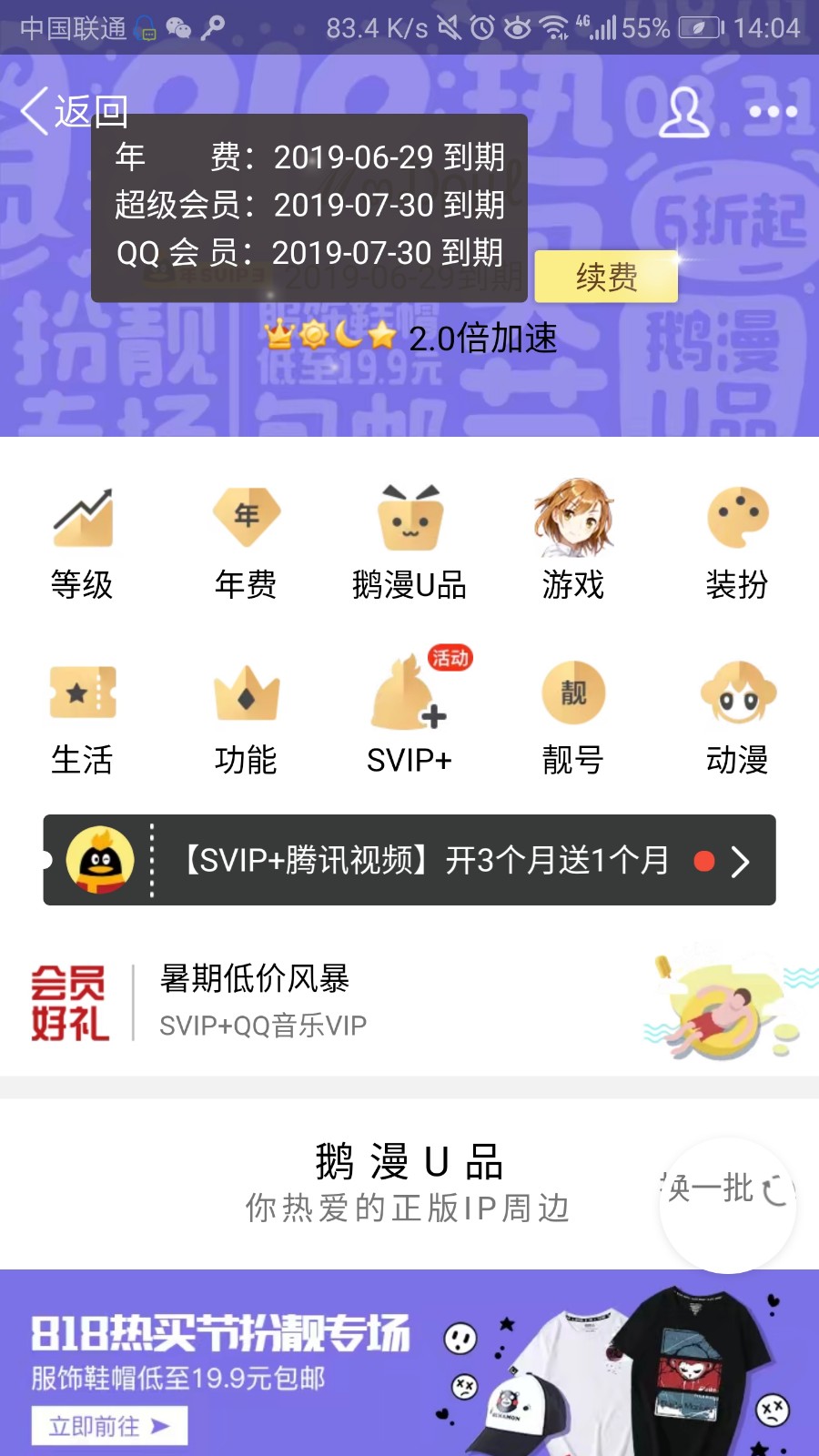Open the 暑期低价风暴 member gift offer
The height and width of the screenshot is (1456, 819).
tap(409, 1001)
